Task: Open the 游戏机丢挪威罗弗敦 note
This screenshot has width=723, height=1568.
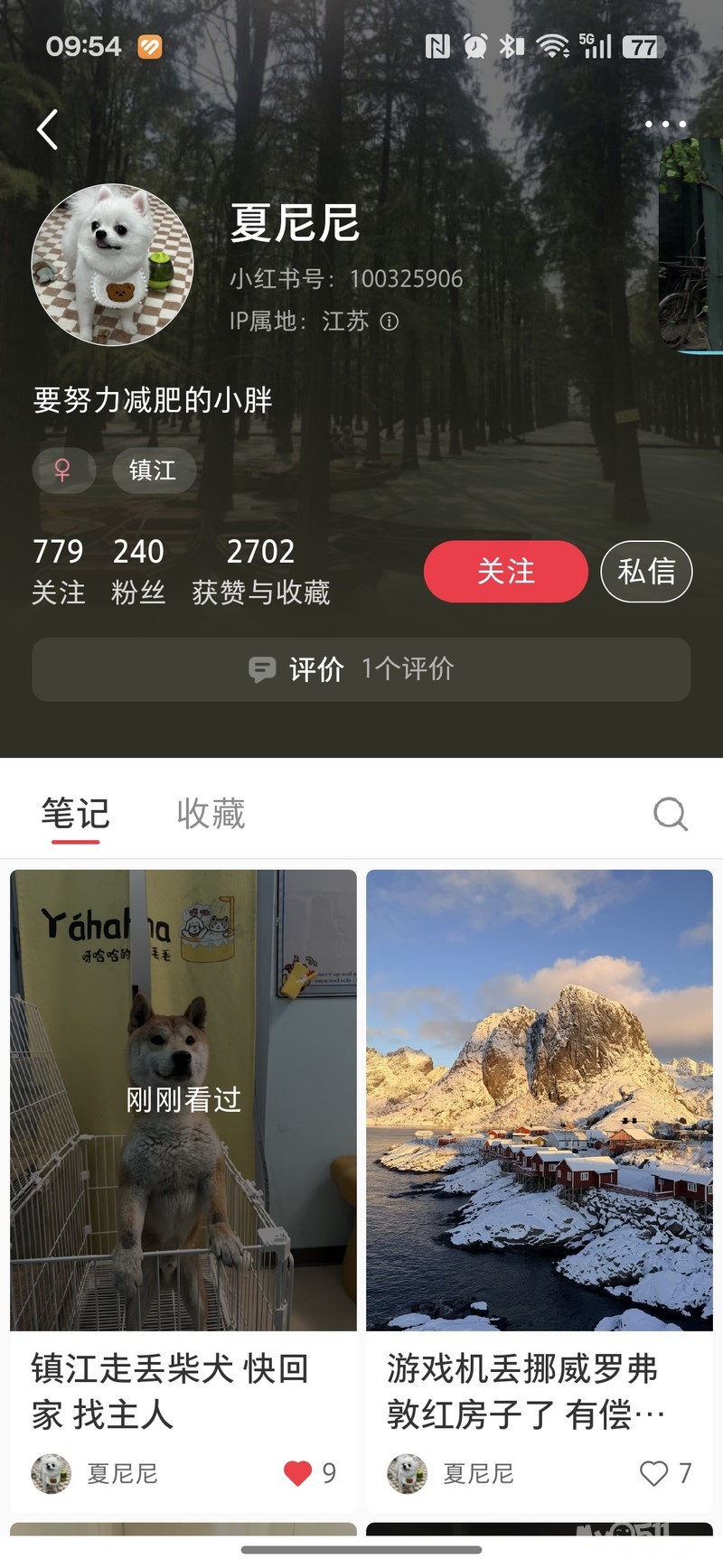Action: pyautogui.click(x=540, y=1100)
